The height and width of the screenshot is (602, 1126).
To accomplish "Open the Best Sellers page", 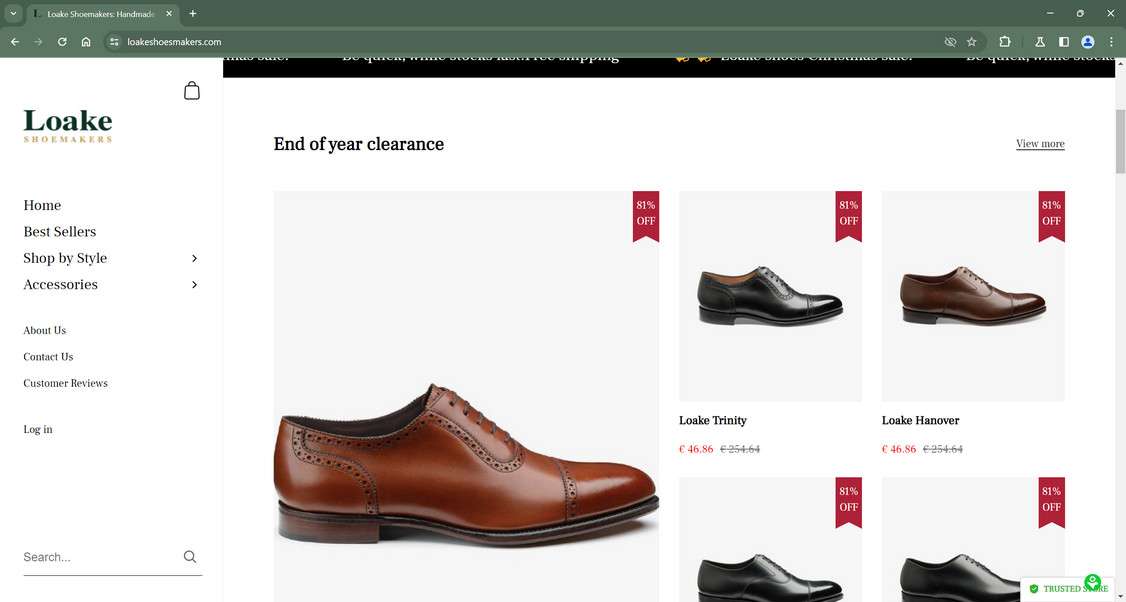I will tap(60, 231).
